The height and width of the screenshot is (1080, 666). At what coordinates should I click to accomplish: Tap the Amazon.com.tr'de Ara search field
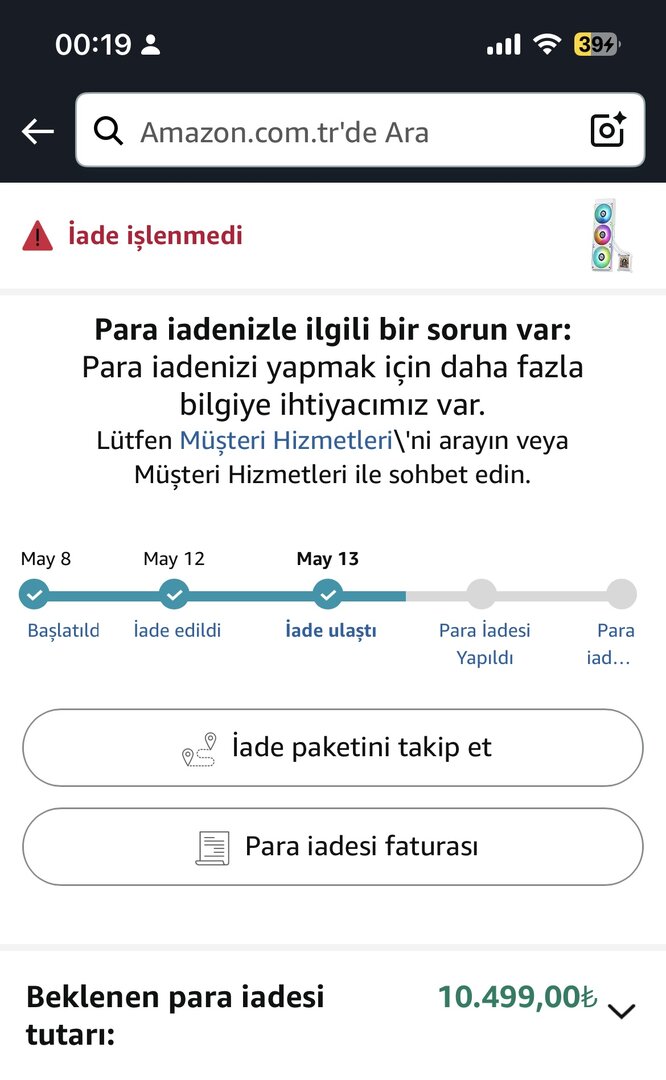tap(340, 131)
